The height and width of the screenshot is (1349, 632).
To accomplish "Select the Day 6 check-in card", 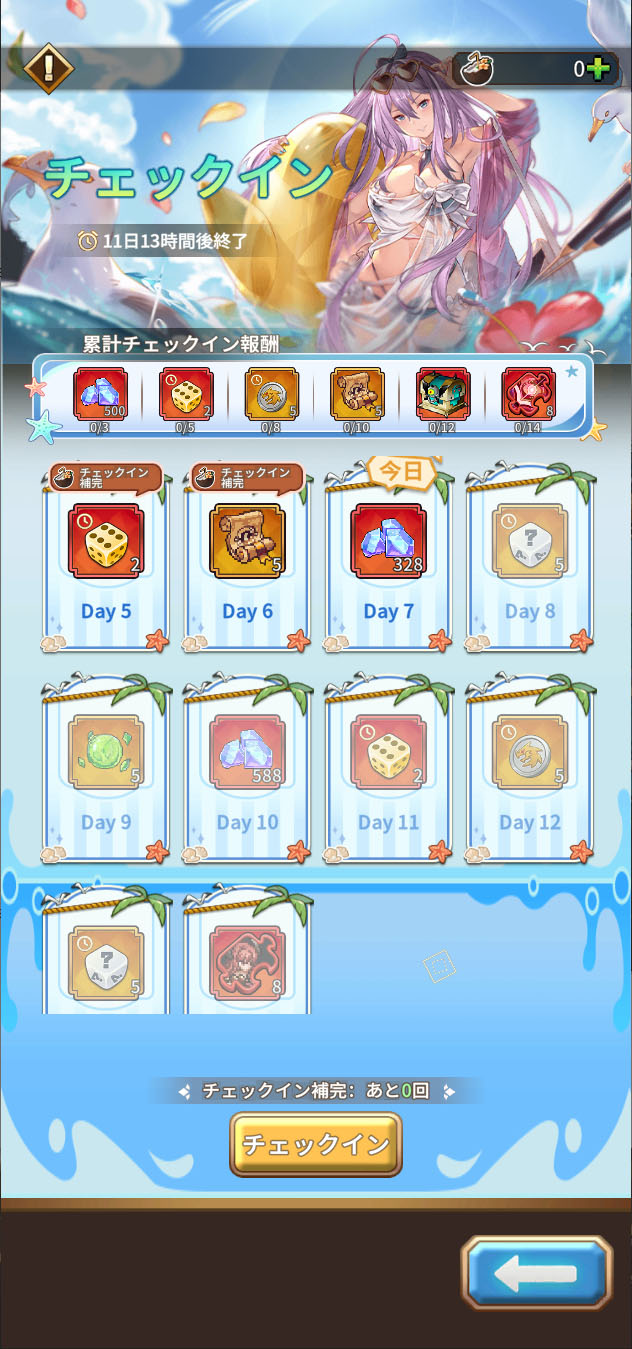I will [247, 560].
